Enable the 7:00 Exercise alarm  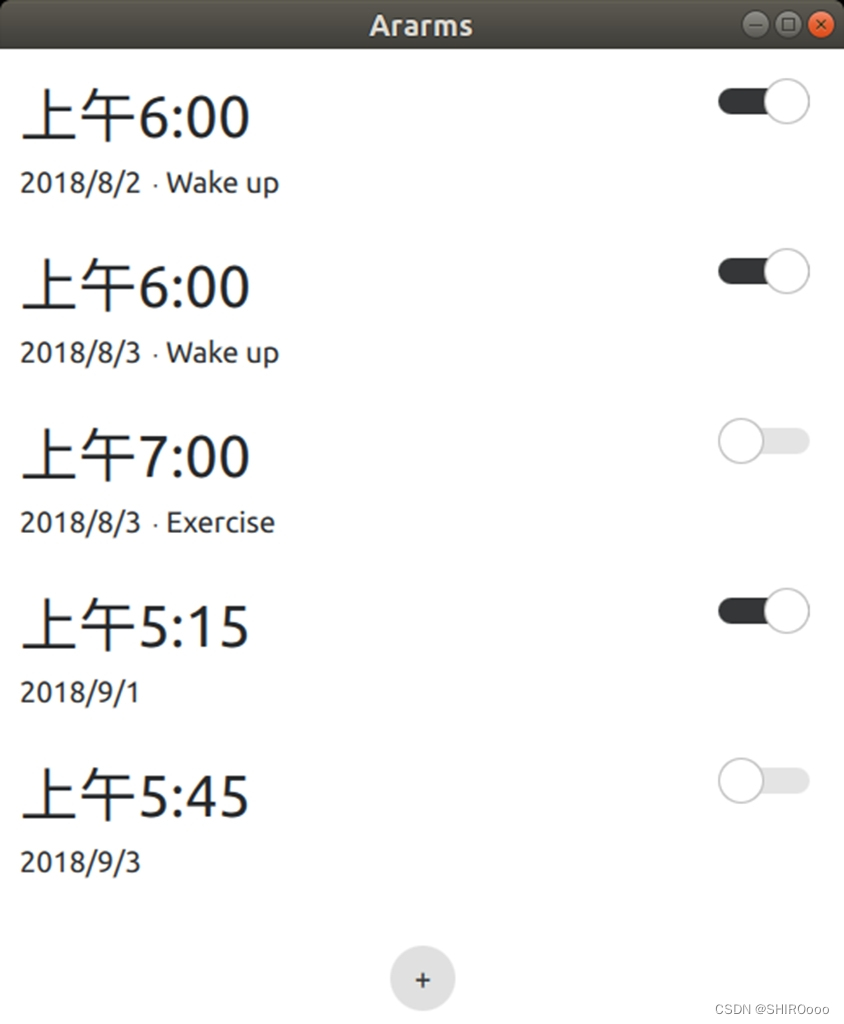[x=763, y=442]
